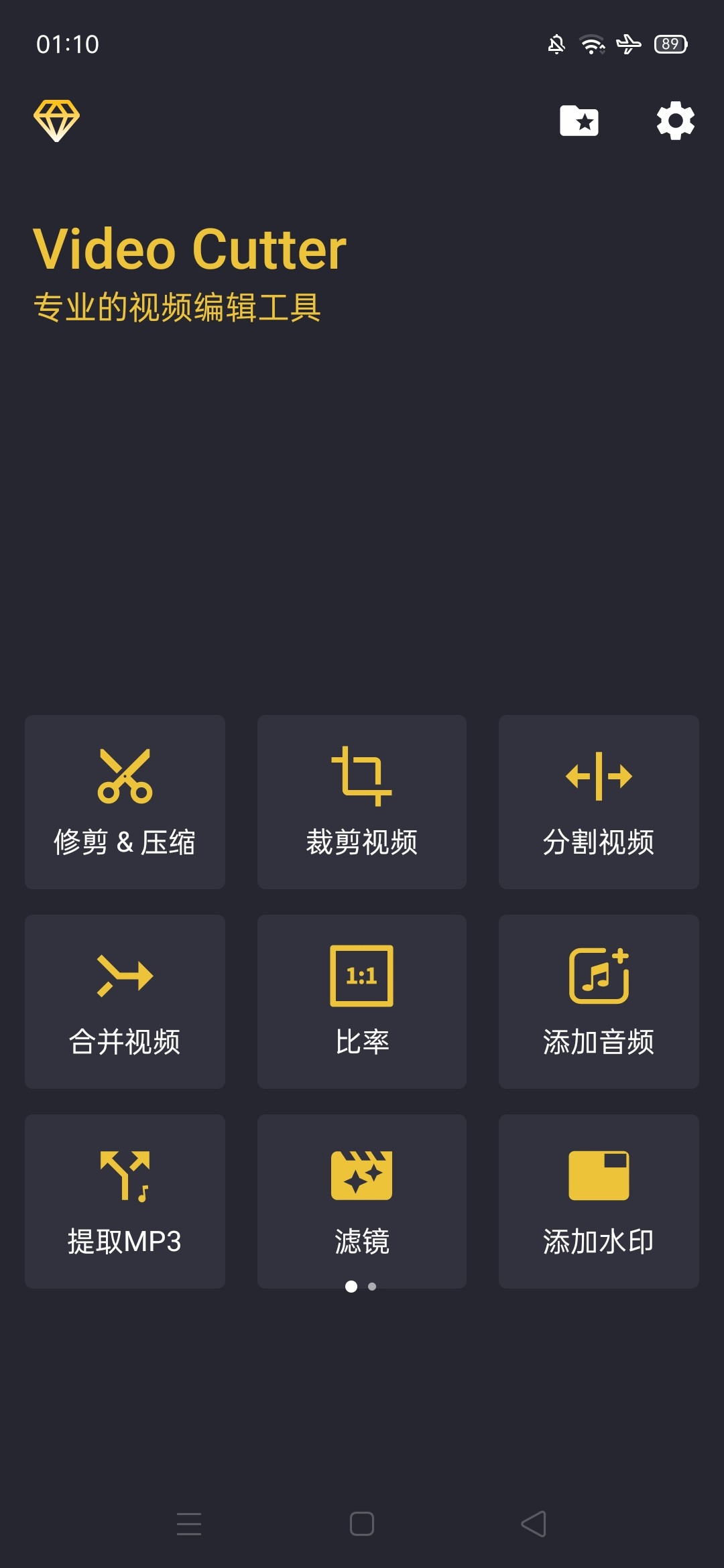
Task: Tap the second page indicator dot
Action: [x=372, y=1287]
